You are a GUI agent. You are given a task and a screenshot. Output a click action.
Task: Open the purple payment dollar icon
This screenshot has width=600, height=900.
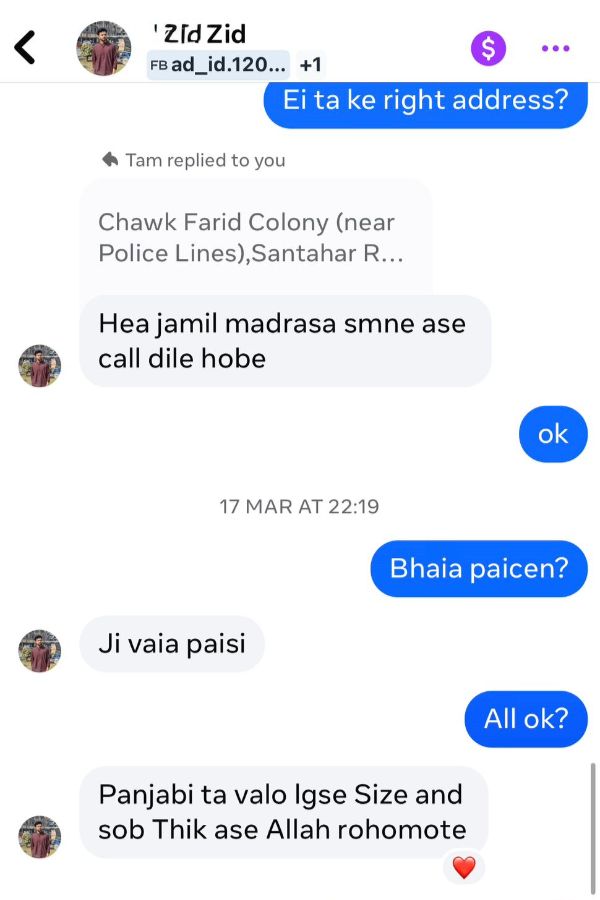coord(488,47)
